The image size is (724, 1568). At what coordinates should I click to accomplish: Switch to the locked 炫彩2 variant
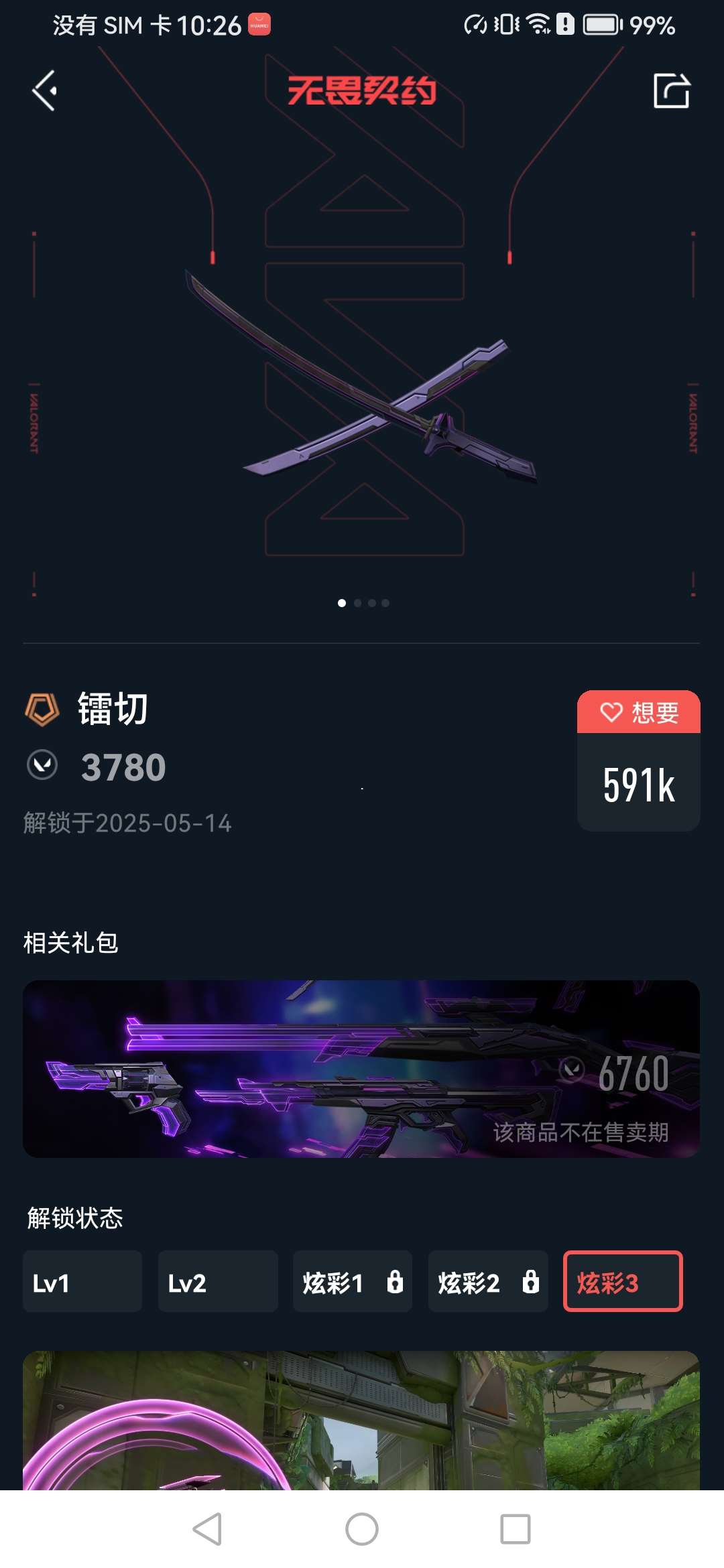(x=488, y=1281)
